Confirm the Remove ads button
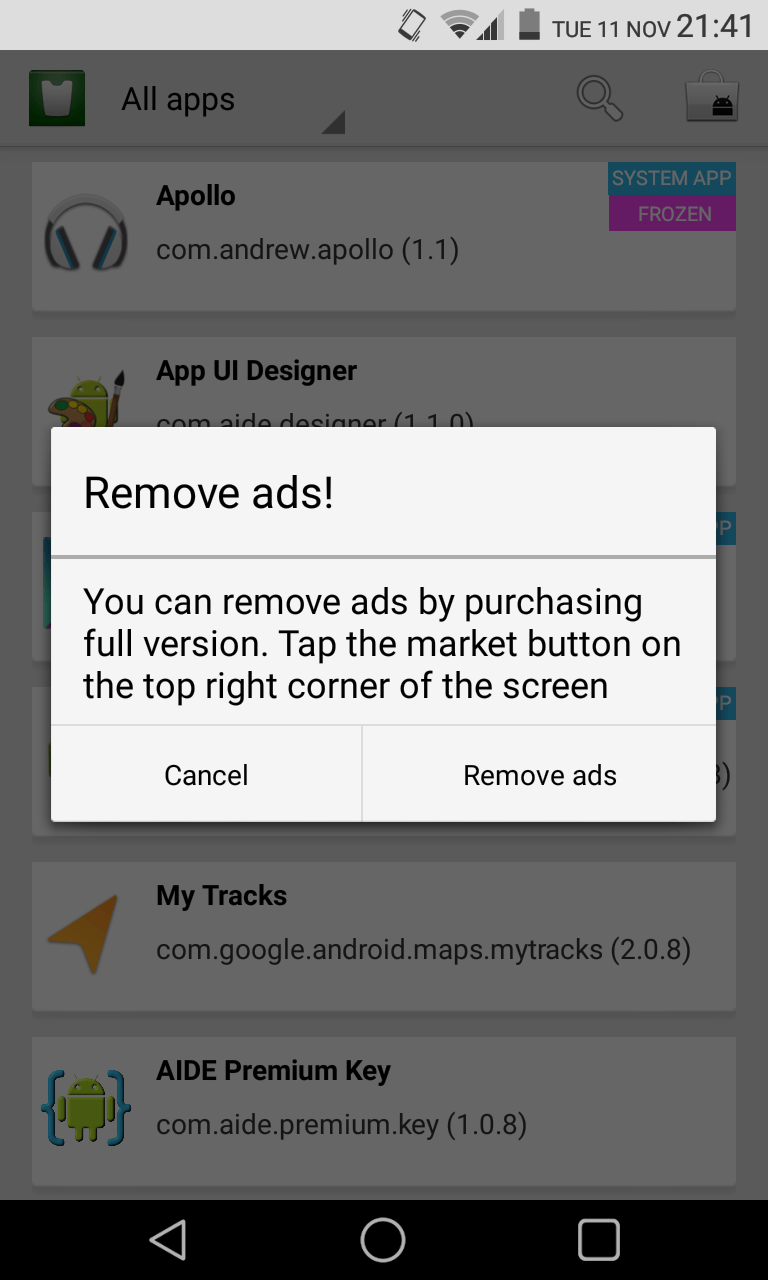Viewport: 768px width, 1280px height. click(x=540, y=775)
